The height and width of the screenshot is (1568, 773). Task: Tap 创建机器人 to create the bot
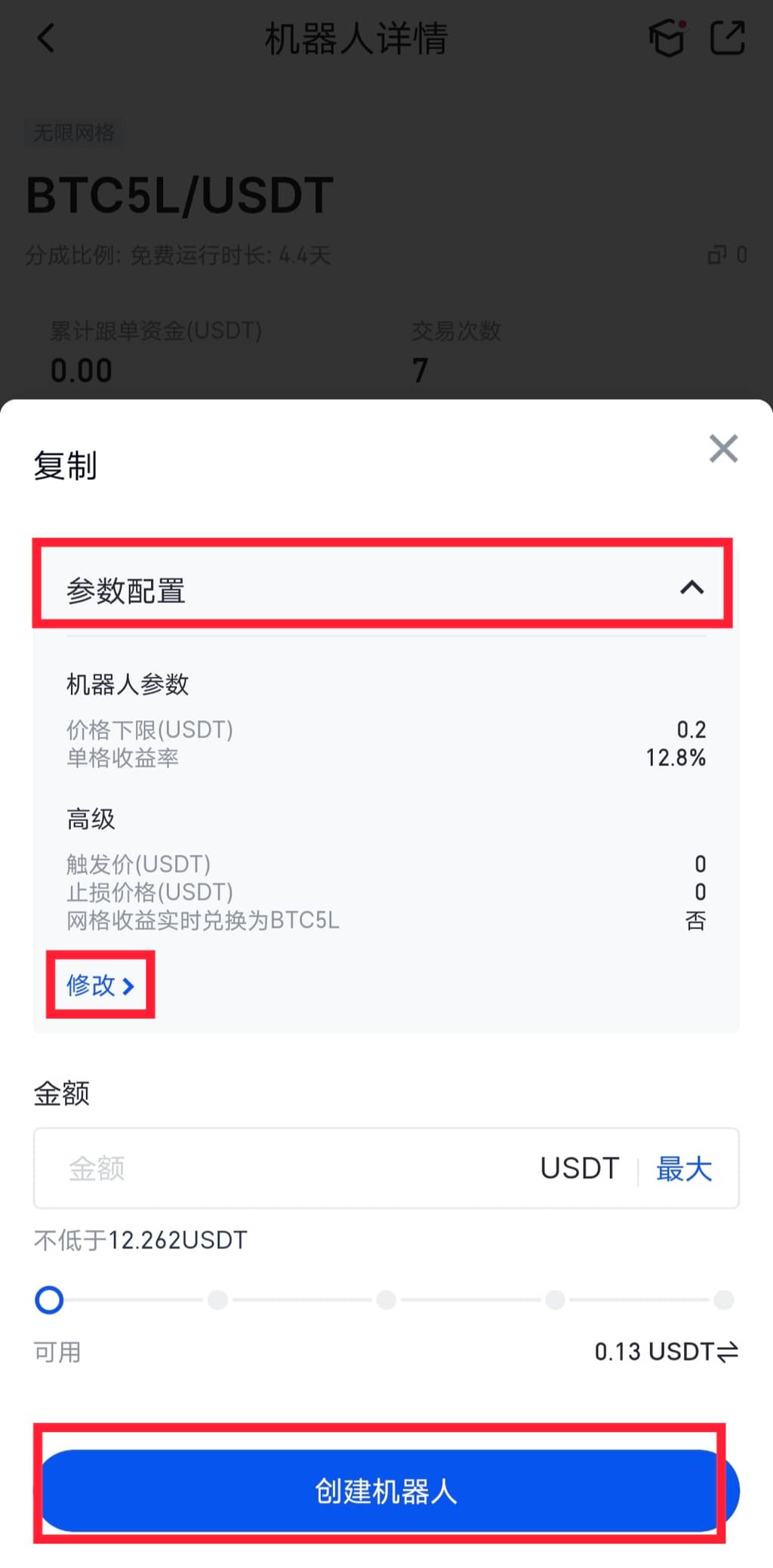(x=386, y=1490)
